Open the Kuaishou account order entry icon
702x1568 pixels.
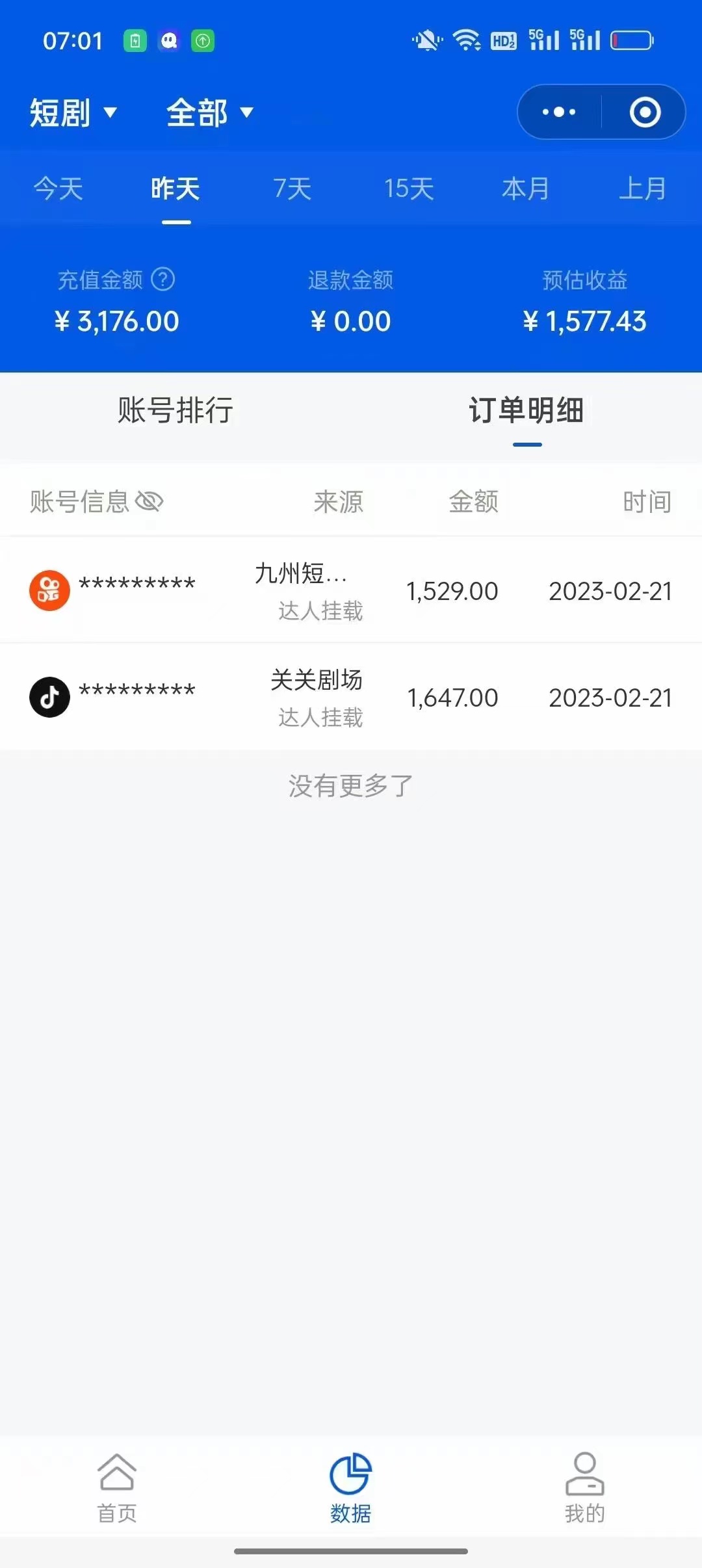tap(50, 590)
